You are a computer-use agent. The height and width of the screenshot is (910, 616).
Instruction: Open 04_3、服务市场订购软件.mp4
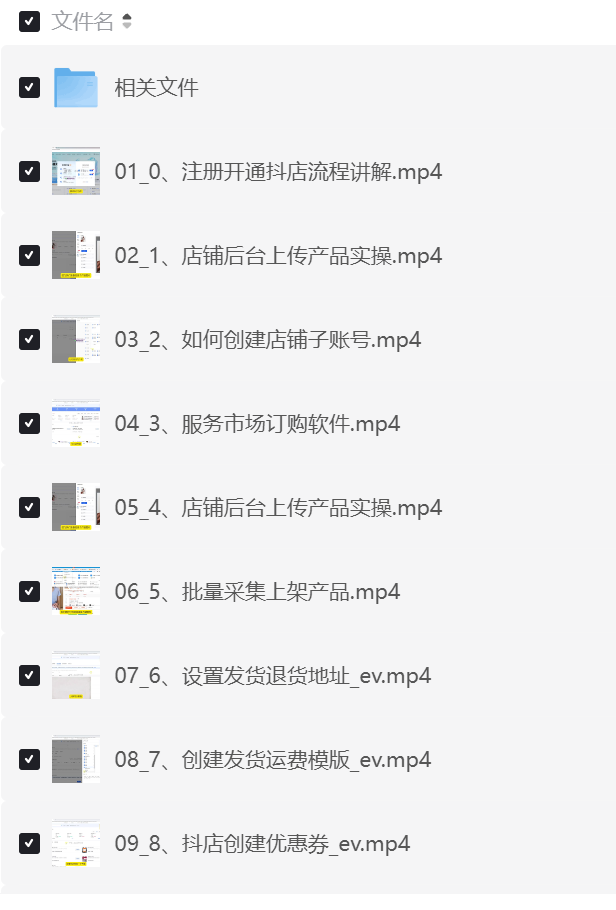(x=257, y=424)
